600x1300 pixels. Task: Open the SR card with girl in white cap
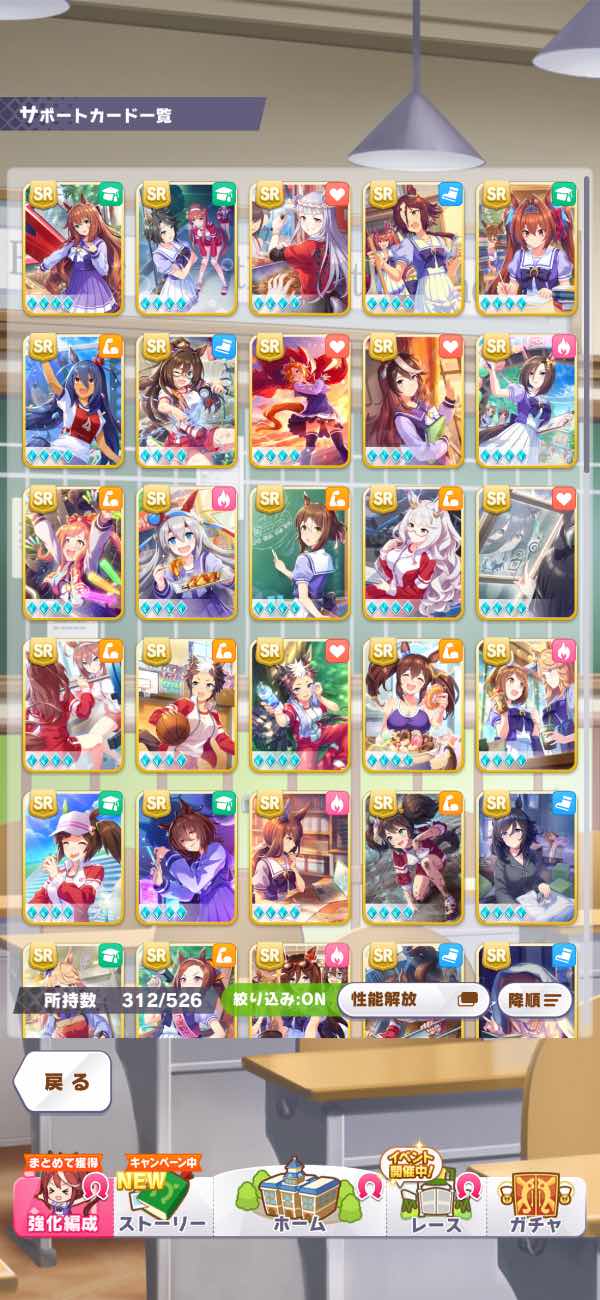pyautogui.click(x=73, y=857)
